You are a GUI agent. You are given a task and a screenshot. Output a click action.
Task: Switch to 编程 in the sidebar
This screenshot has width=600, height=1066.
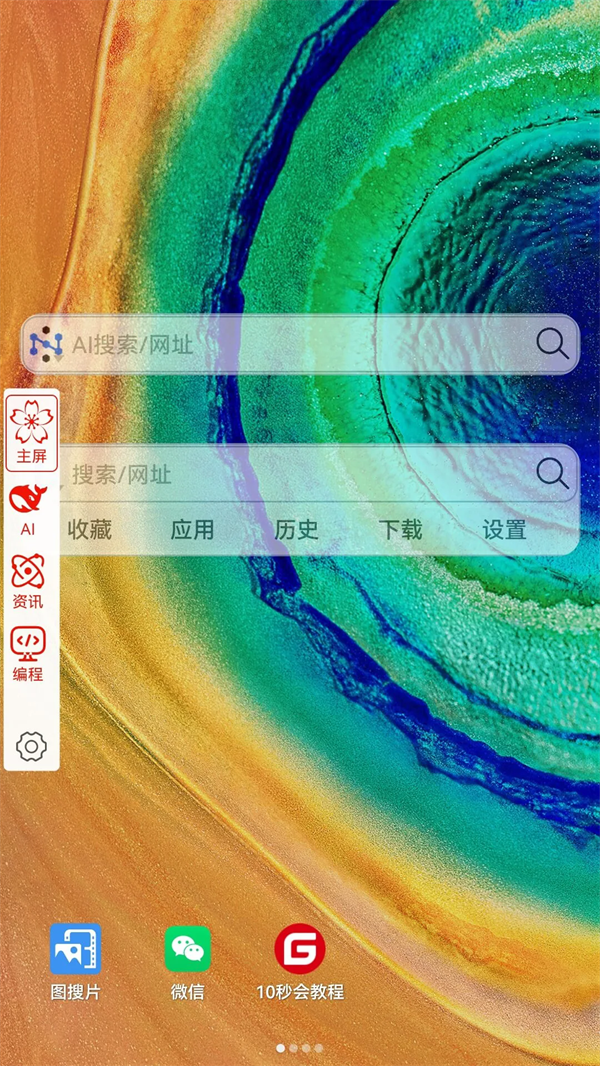pyautogui.click(x=28, y=654)
